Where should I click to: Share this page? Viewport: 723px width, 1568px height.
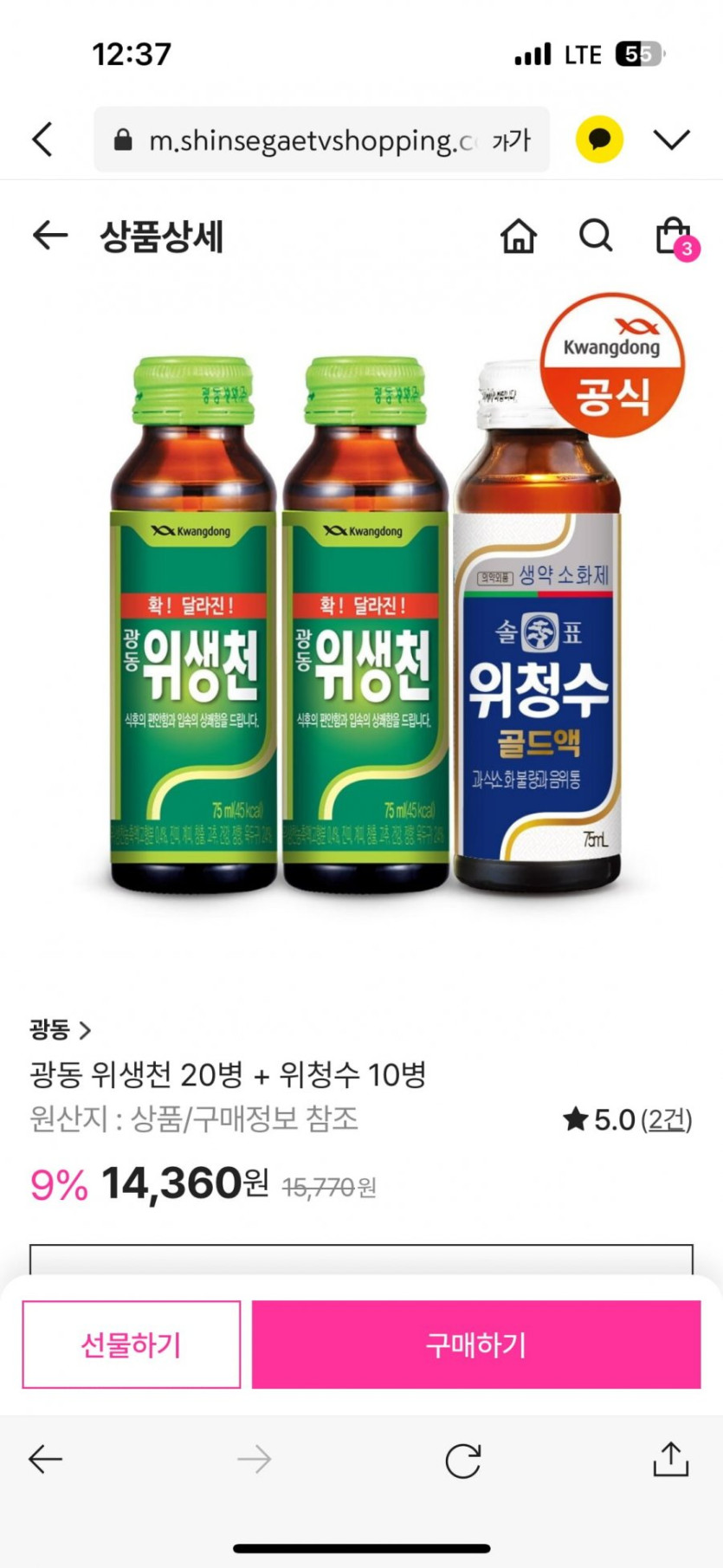671,1459
